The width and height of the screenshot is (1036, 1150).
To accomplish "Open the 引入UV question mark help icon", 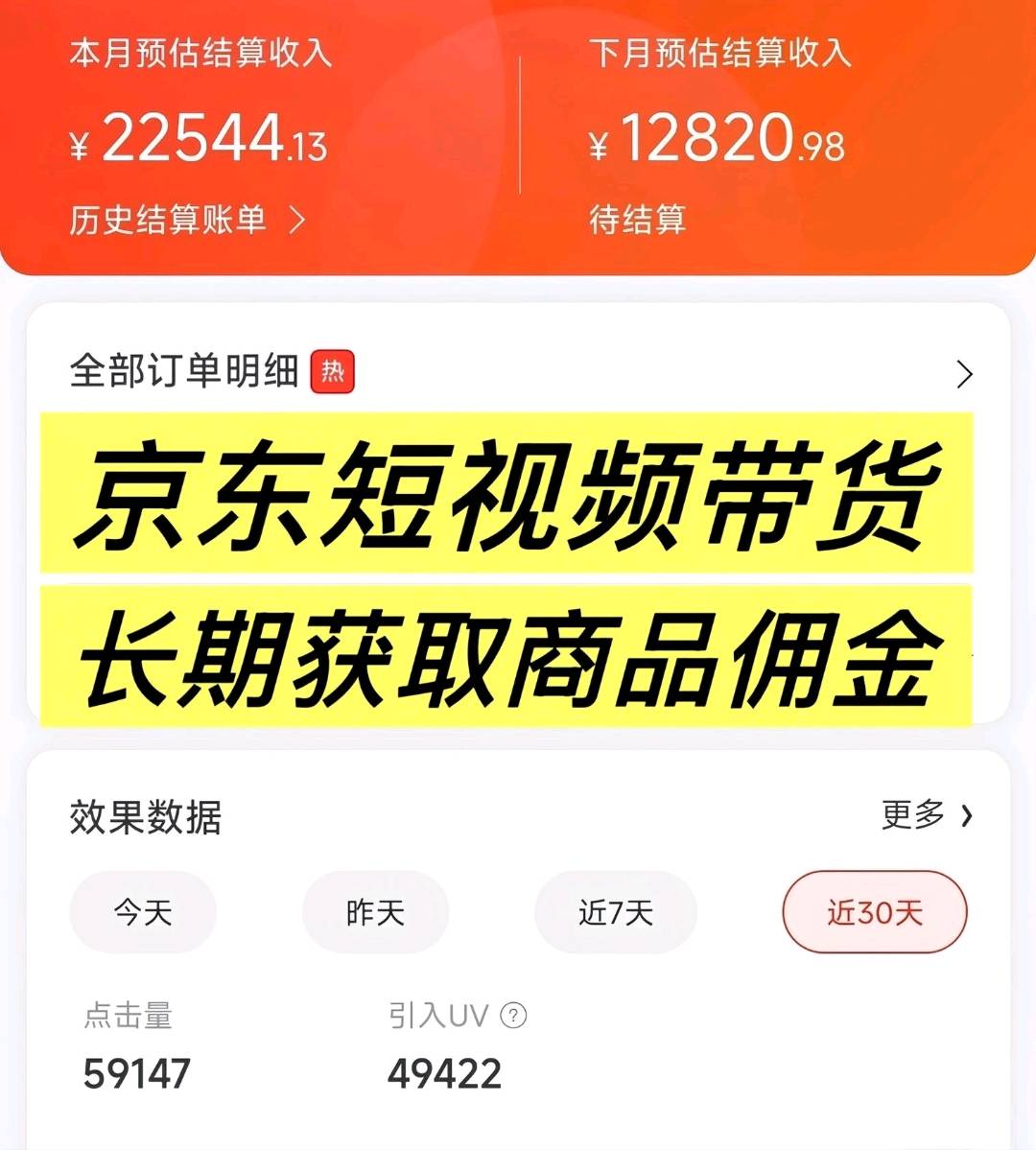I will click(515, 1016).
